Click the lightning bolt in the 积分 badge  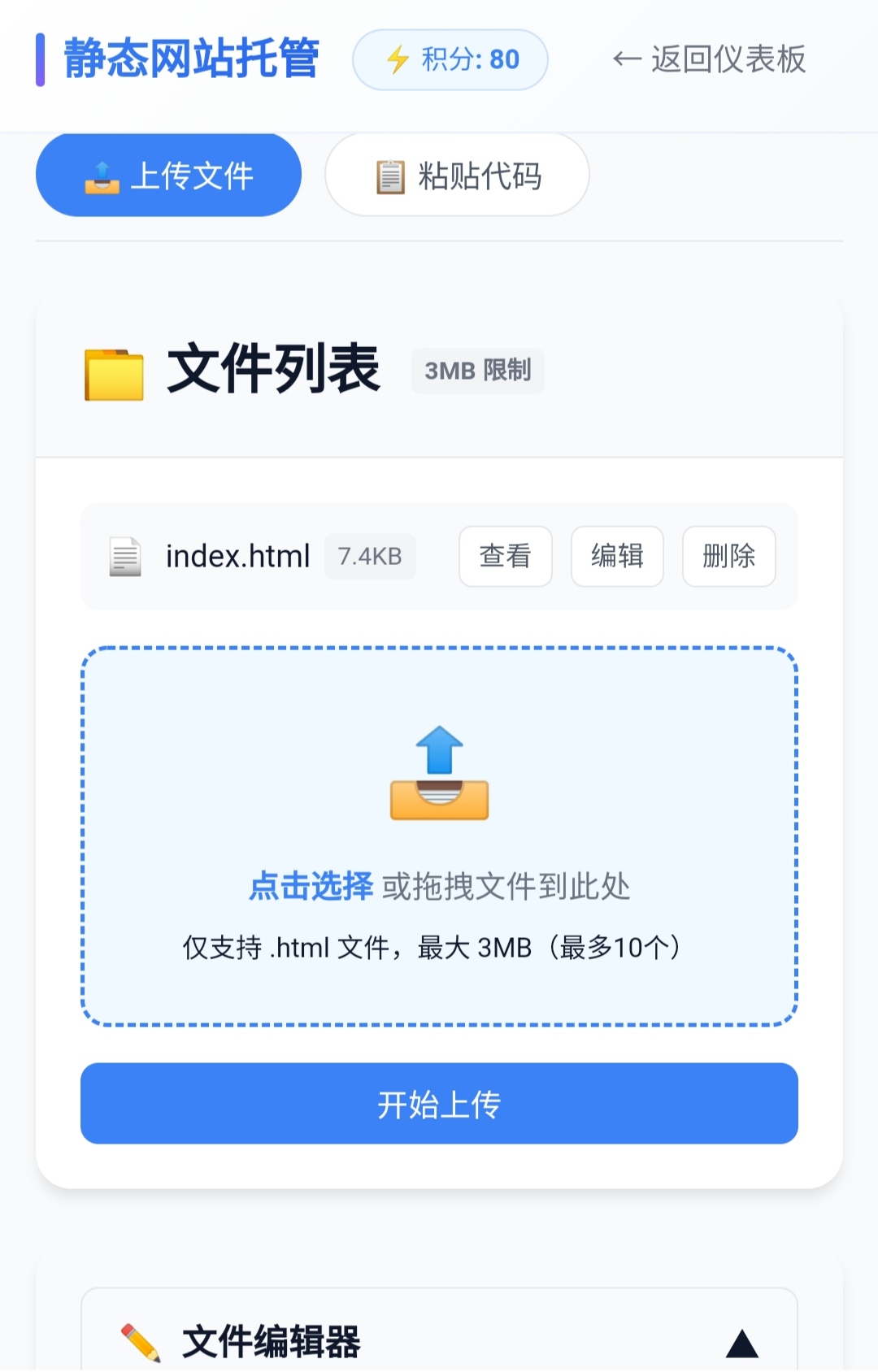coord(398,60)
